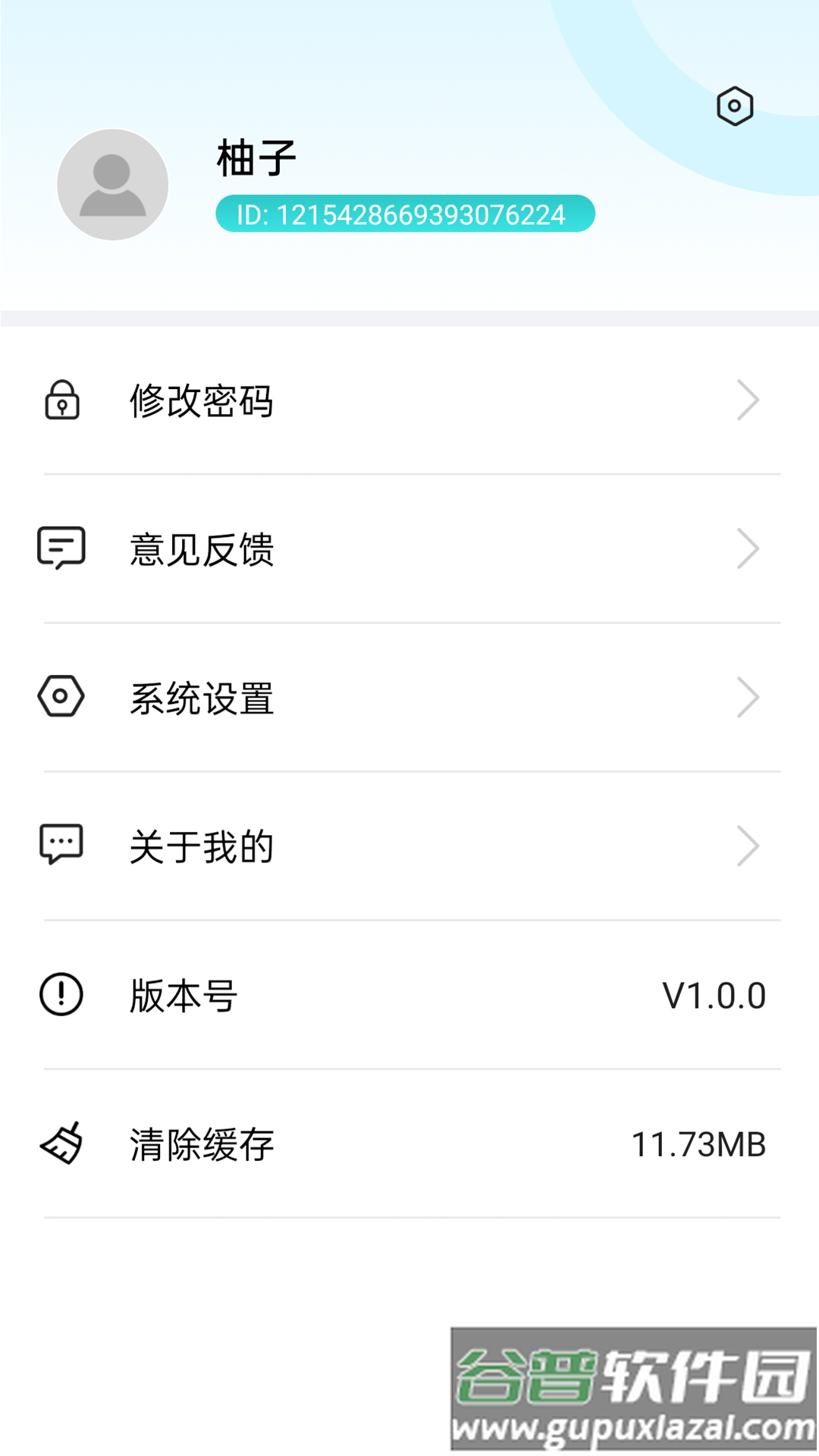Screen dimensions: 819x1456
Task: Check the 版本号 version row
Action: coord(409,995)
